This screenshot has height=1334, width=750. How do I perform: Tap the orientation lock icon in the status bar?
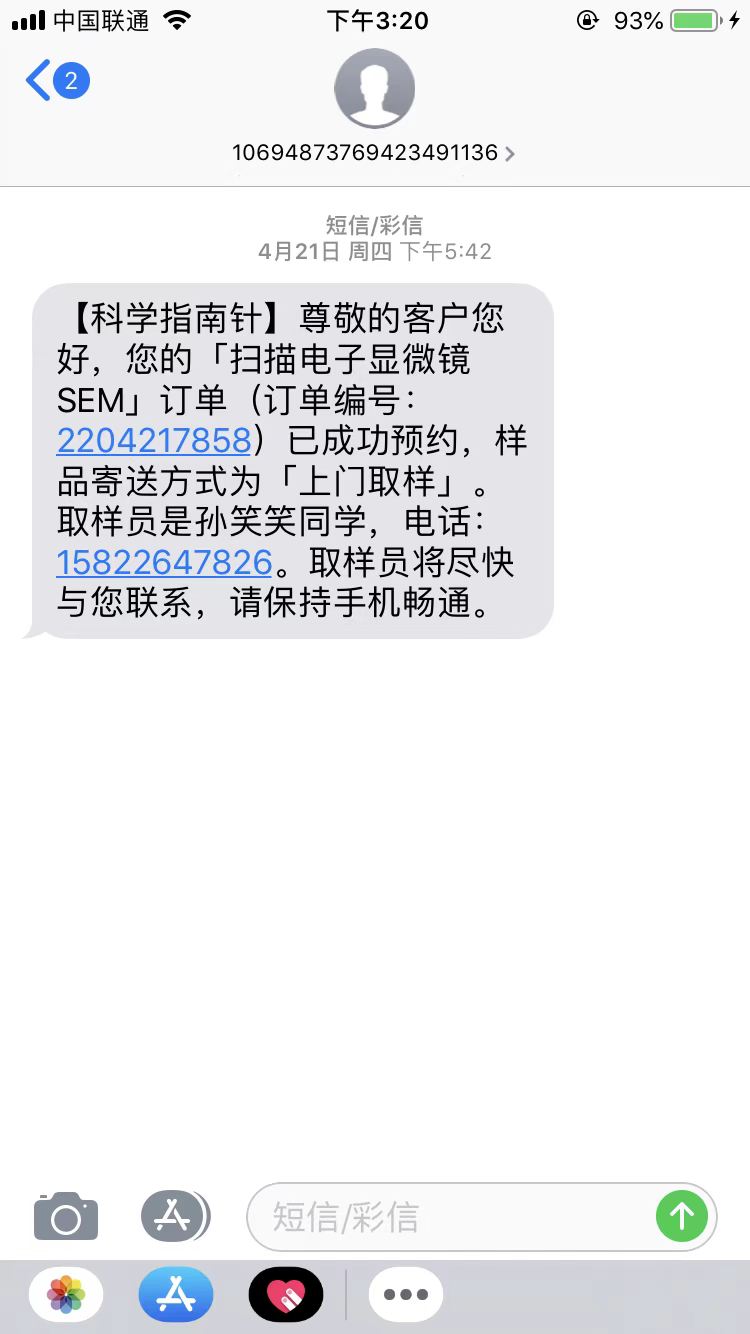click(x=589, y=18)
